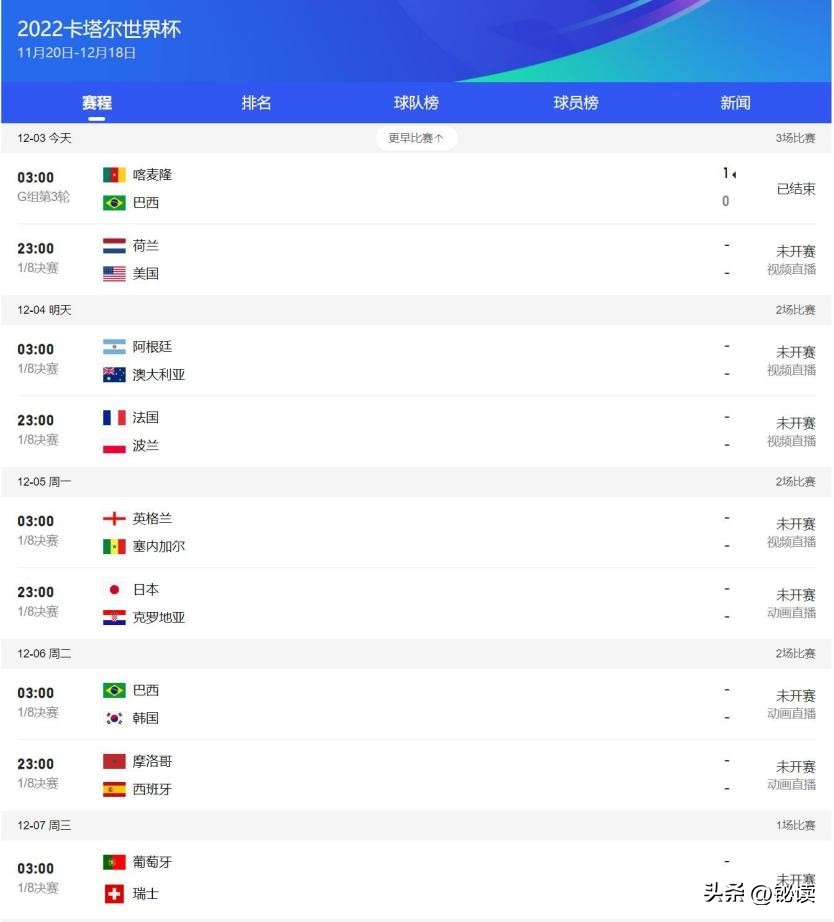834x922 pixels.
Task: Select the France flag icon
Action: pos(113,418)
